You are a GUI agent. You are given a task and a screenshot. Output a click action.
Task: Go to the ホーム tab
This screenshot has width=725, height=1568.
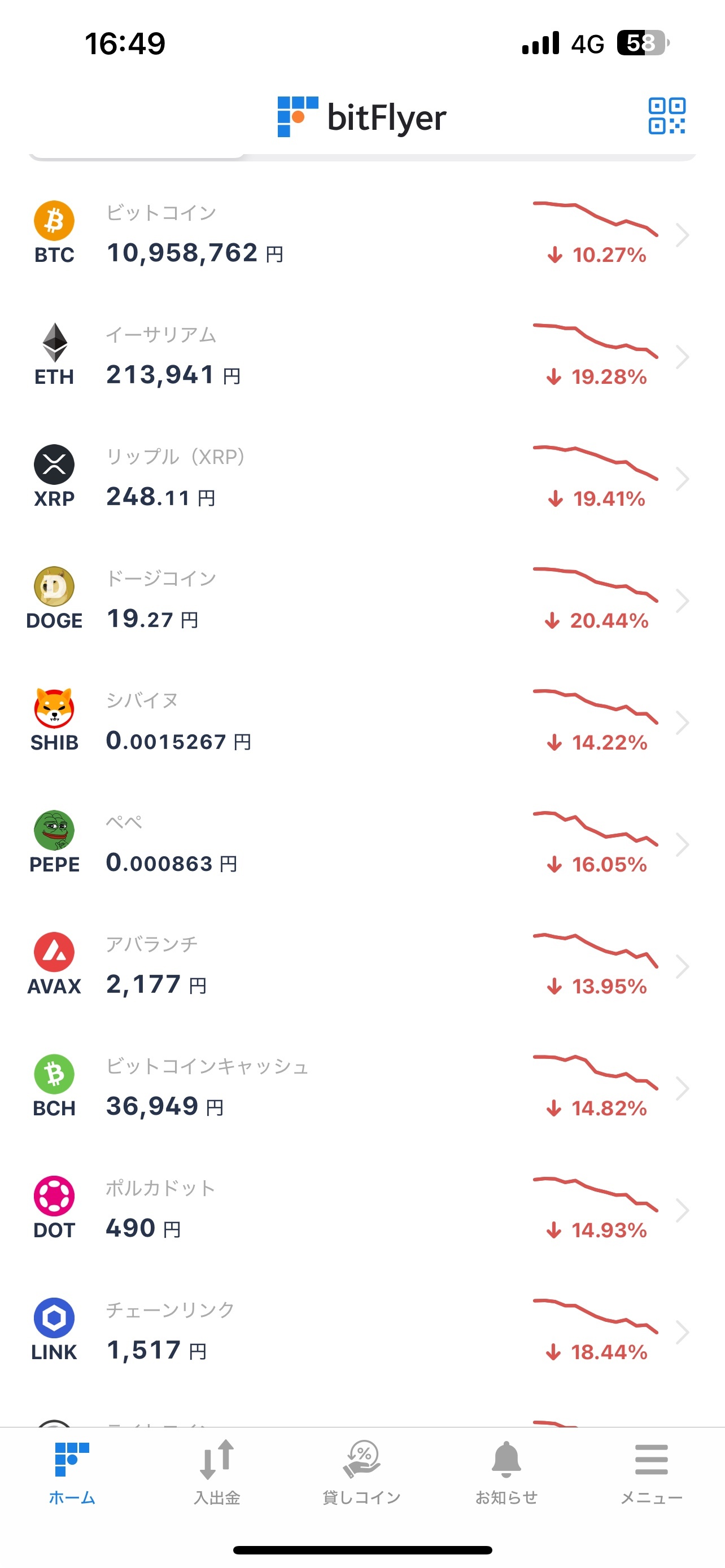pos(72,1473)
